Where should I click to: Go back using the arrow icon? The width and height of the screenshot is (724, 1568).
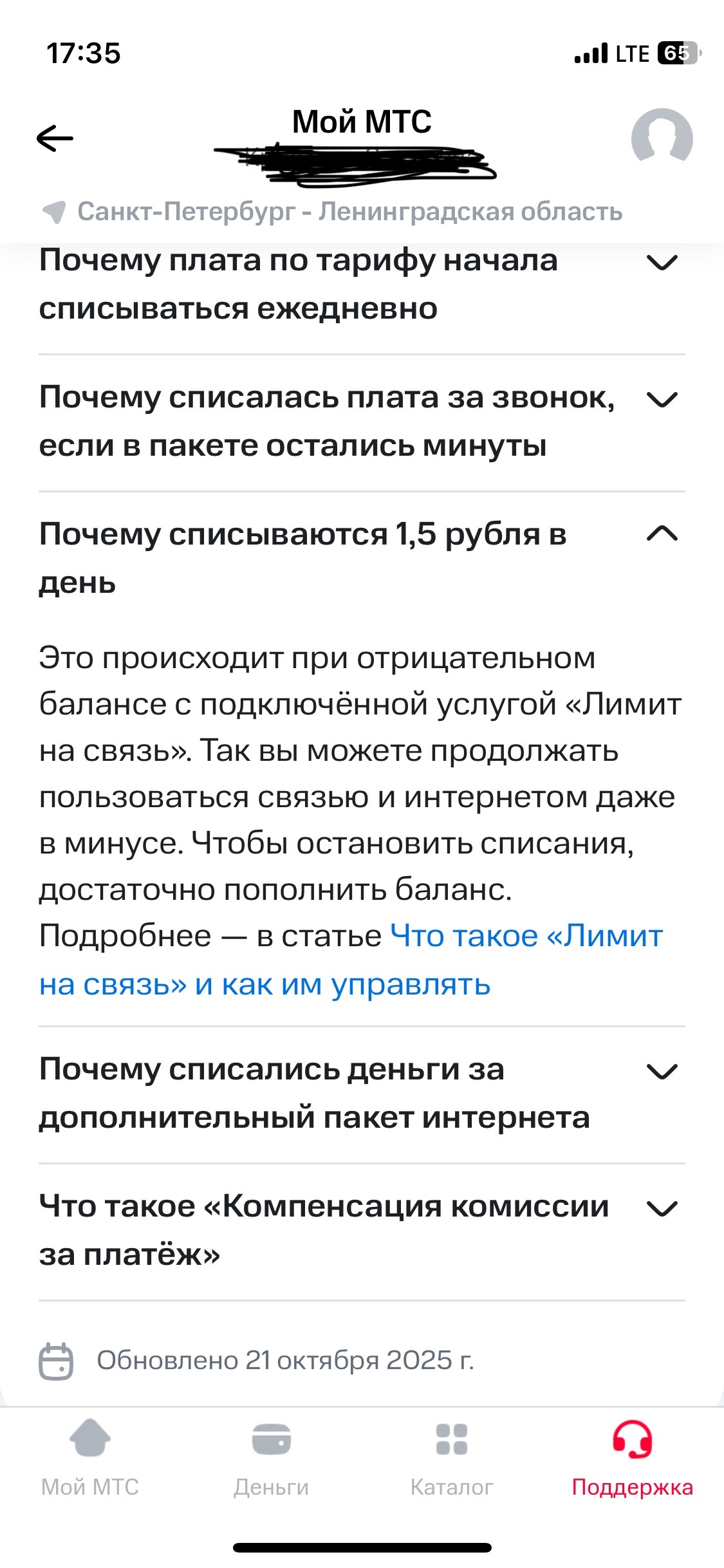(55, 138)
